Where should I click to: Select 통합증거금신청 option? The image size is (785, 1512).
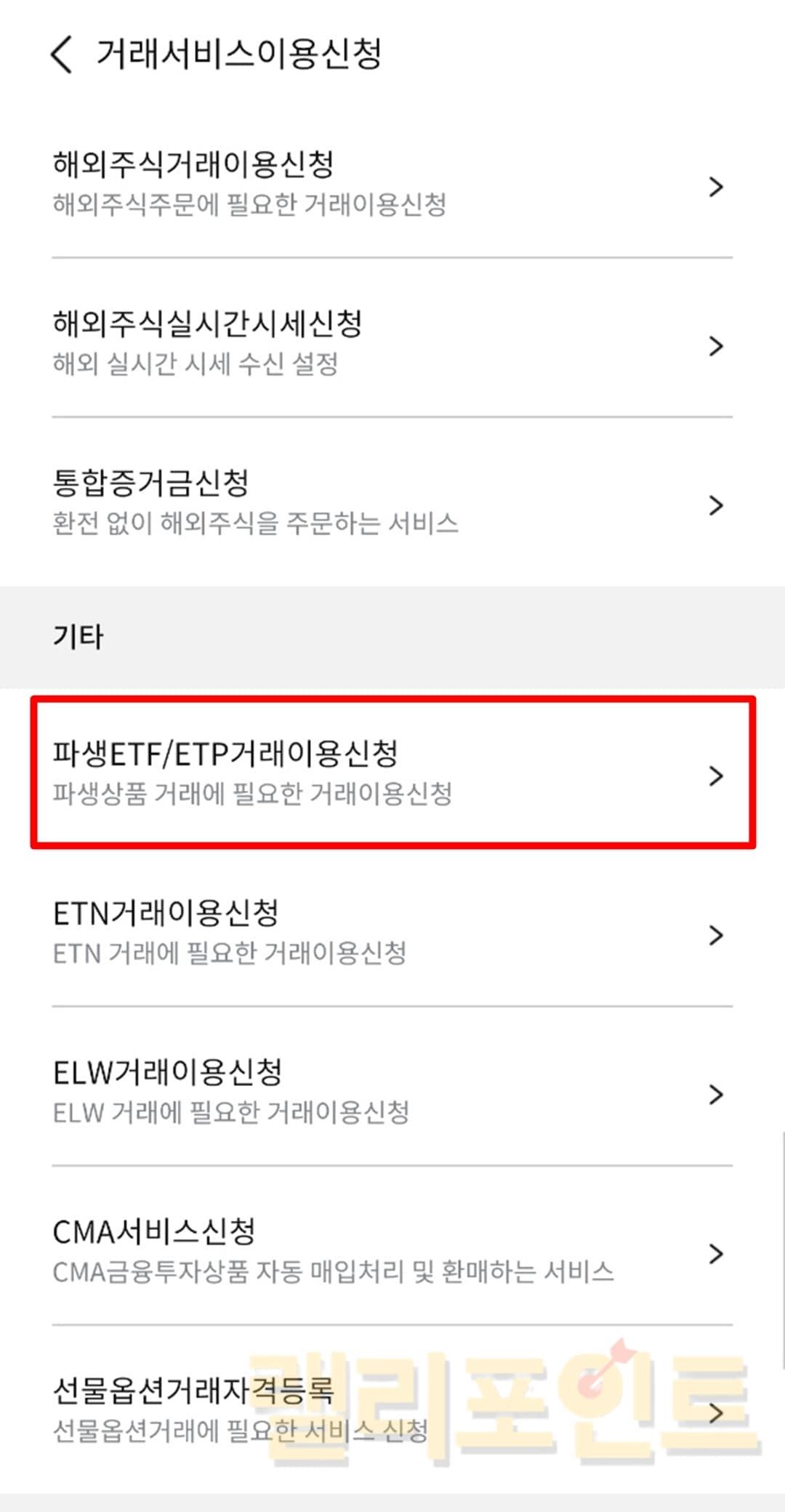(392, 503)
